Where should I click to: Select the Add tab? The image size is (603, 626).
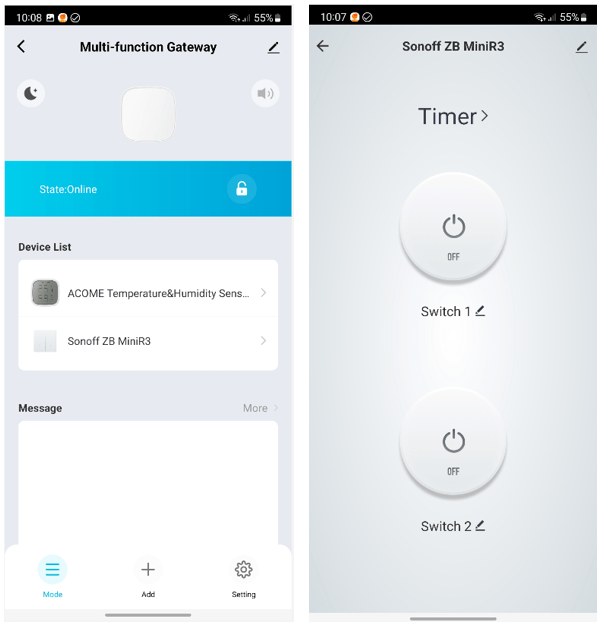pos(148,576)
